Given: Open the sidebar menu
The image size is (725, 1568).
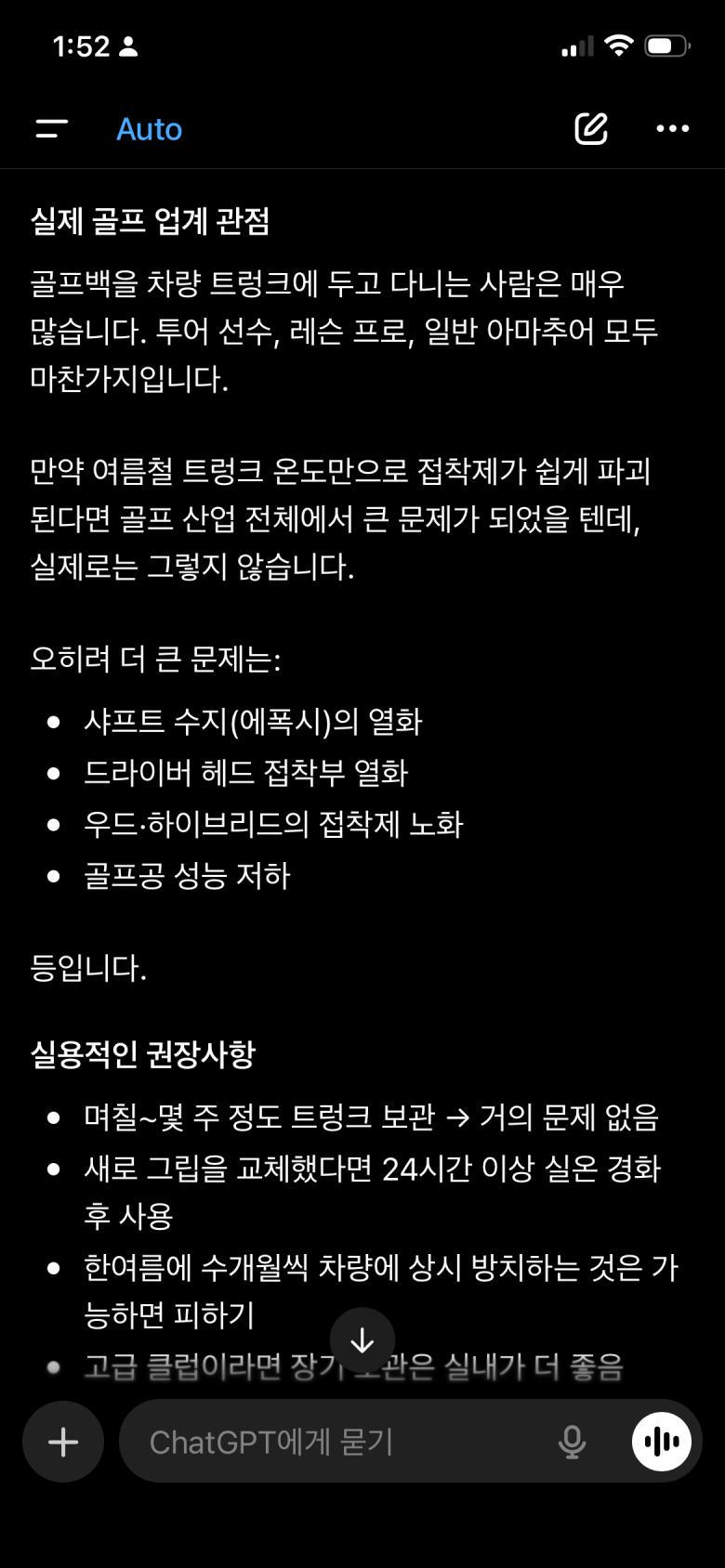Looking at the screenshot, I should (52, 129).
